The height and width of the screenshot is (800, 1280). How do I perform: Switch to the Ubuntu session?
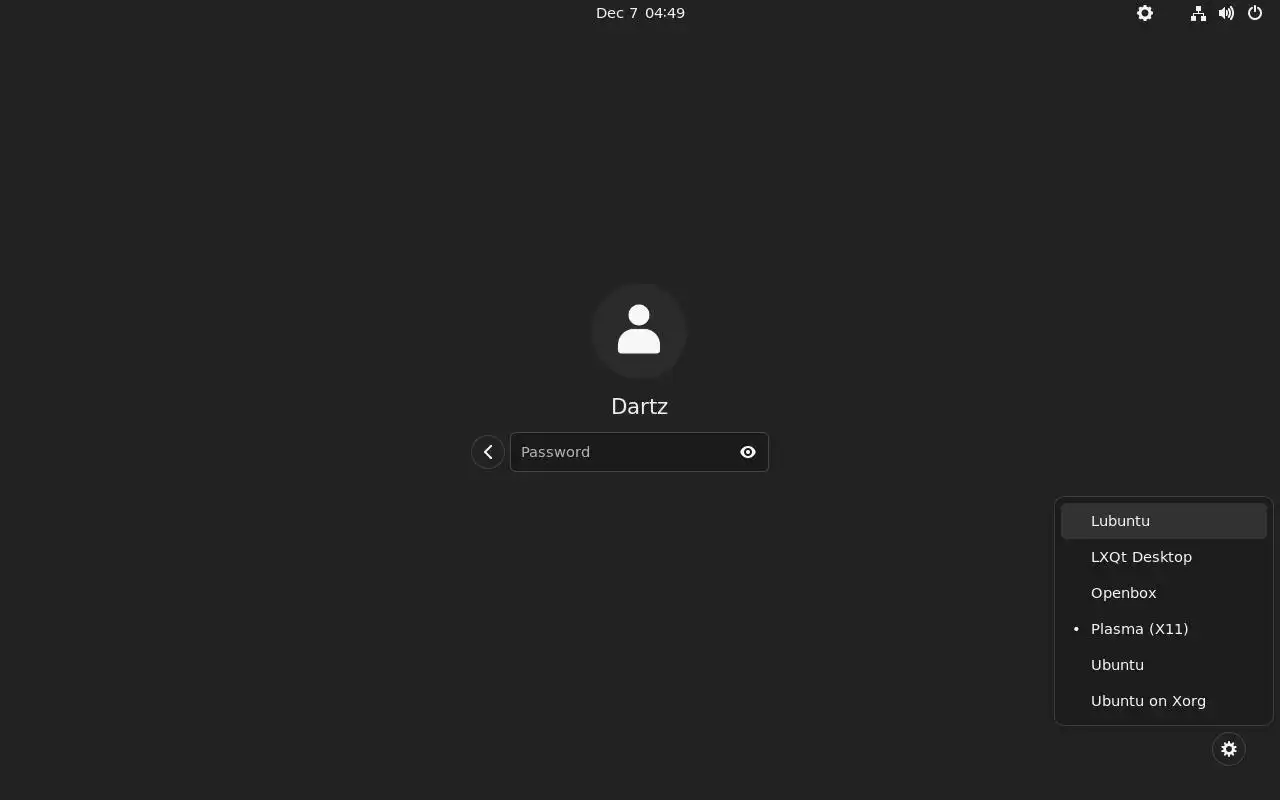(1117, 665)
